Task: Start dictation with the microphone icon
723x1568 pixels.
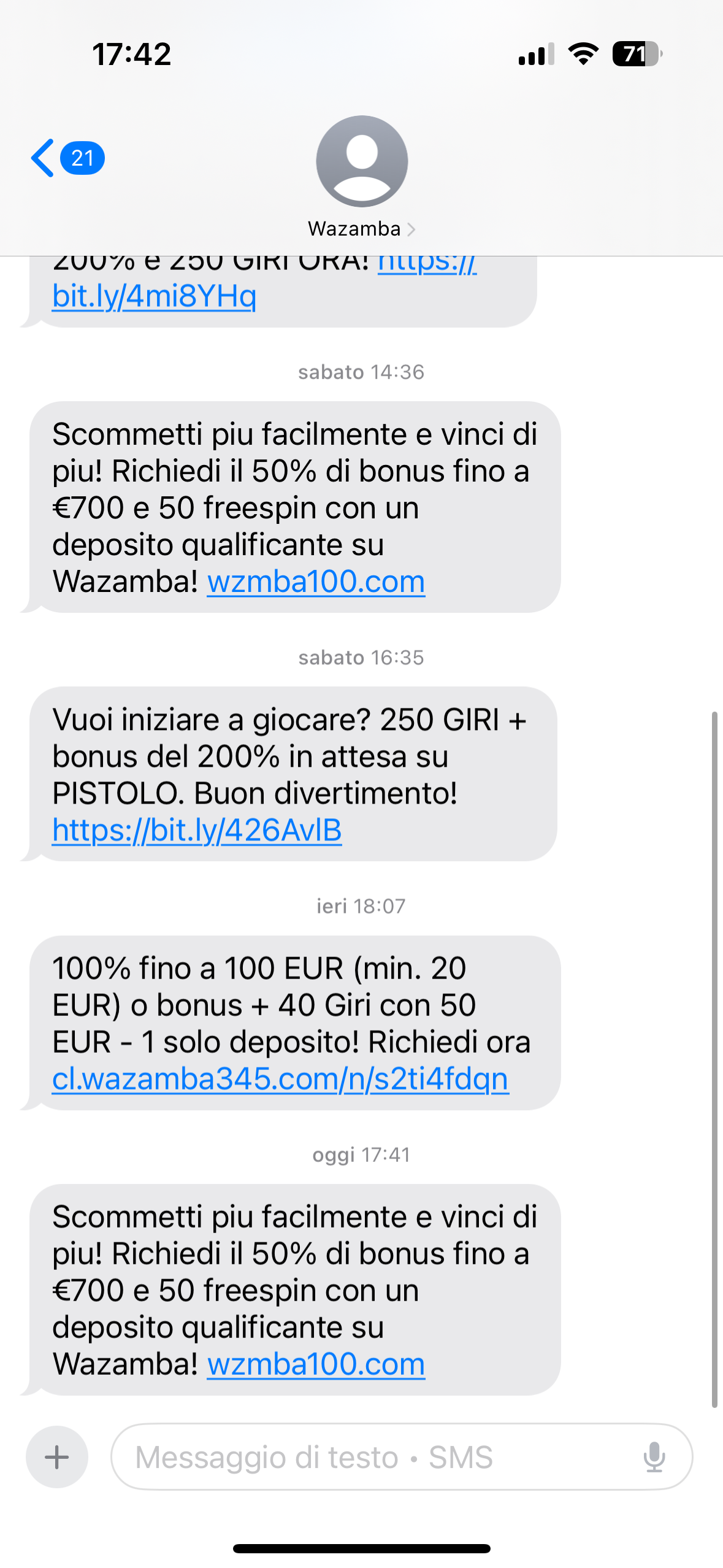Action: click(x=654, y=1457)
